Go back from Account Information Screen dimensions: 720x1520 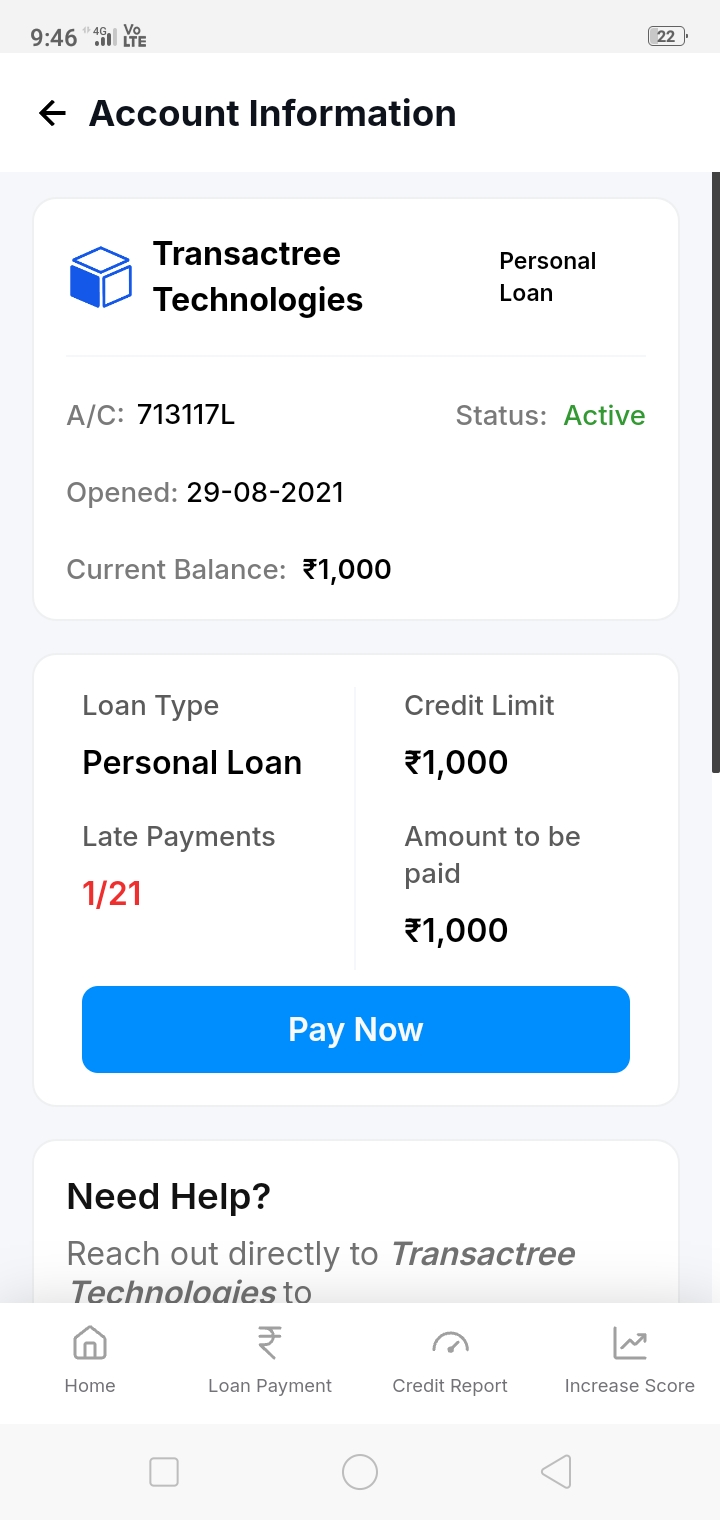point(52,114)
